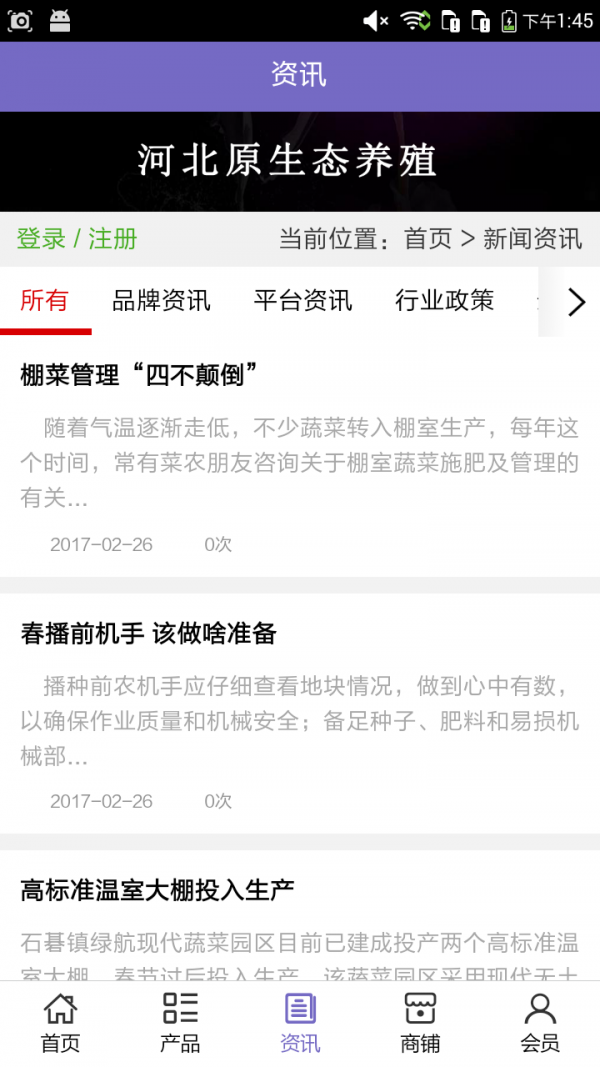Tap the arrow to reveal more tabs
600x1067 pixels.
[x=575, y=302]
